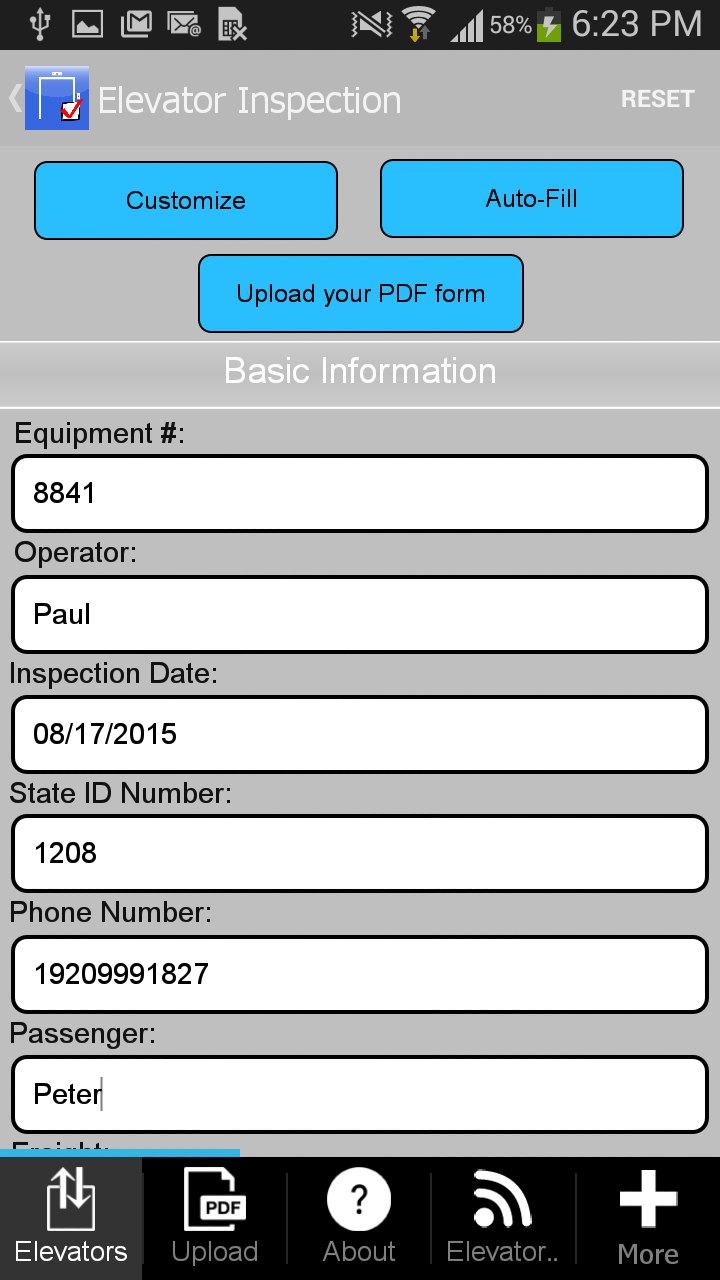Tap the Gmail notification icon in status bar

[135, 23]
